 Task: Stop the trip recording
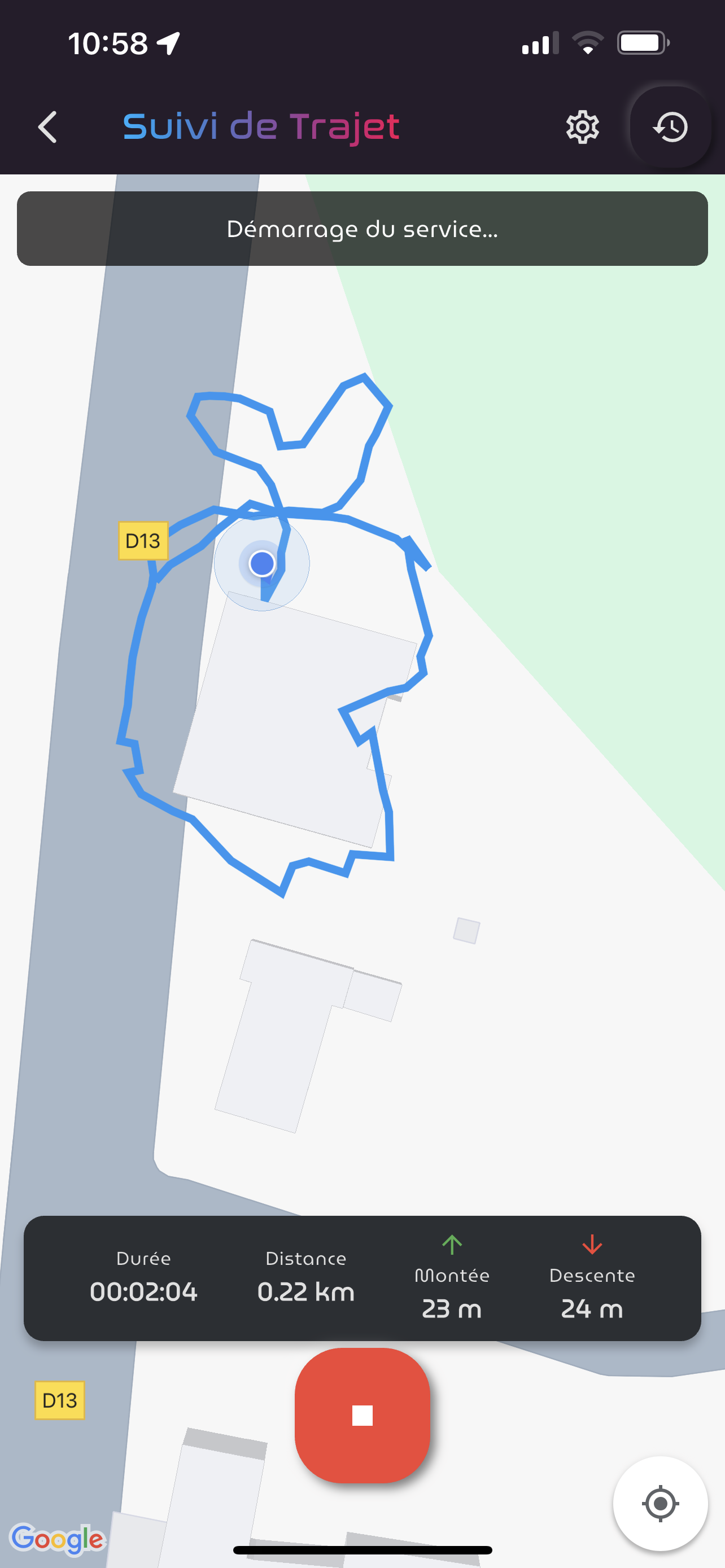point(362,1415)
